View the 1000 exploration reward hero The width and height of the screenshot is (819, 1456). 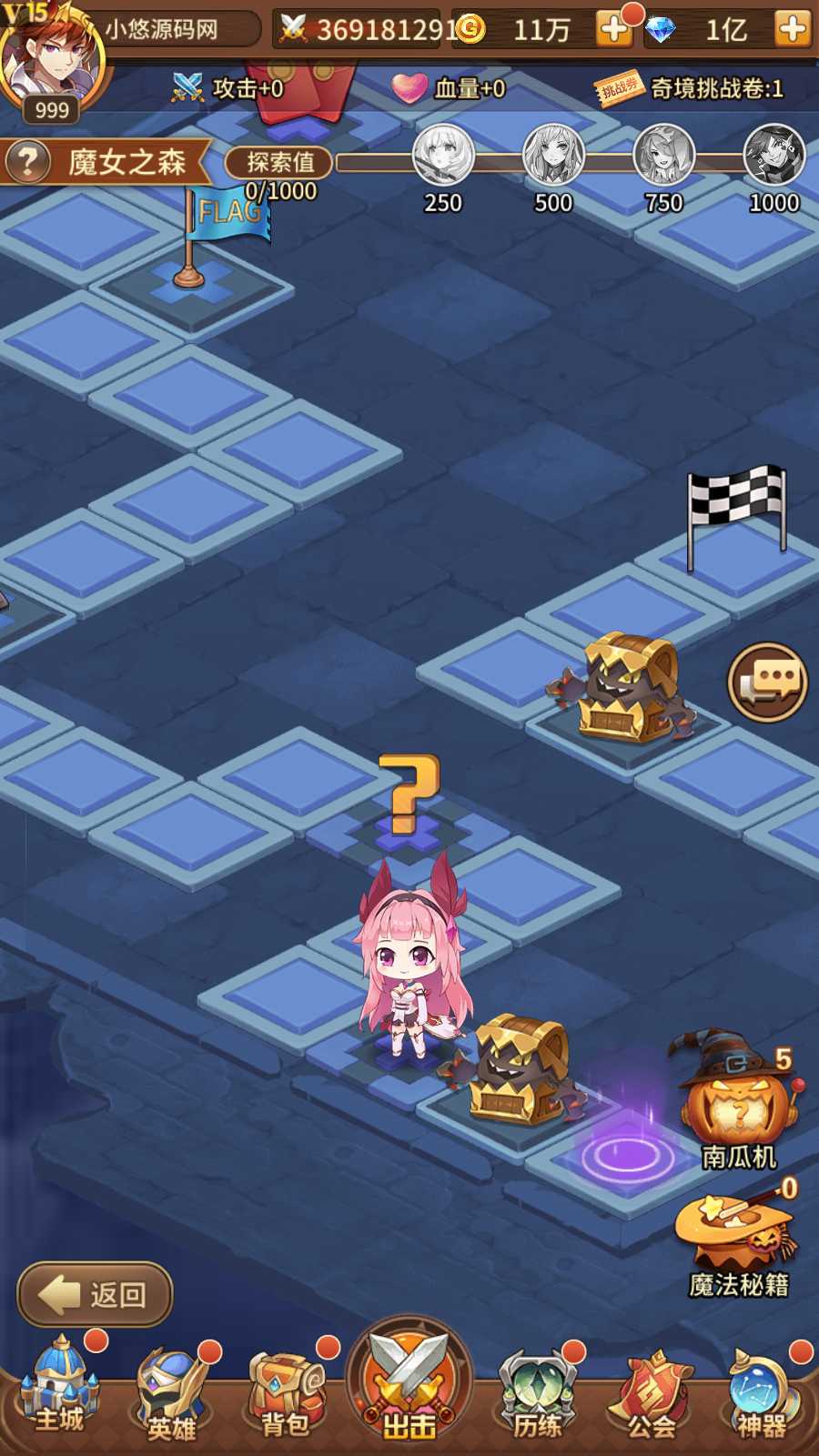[x=773, y=157]
